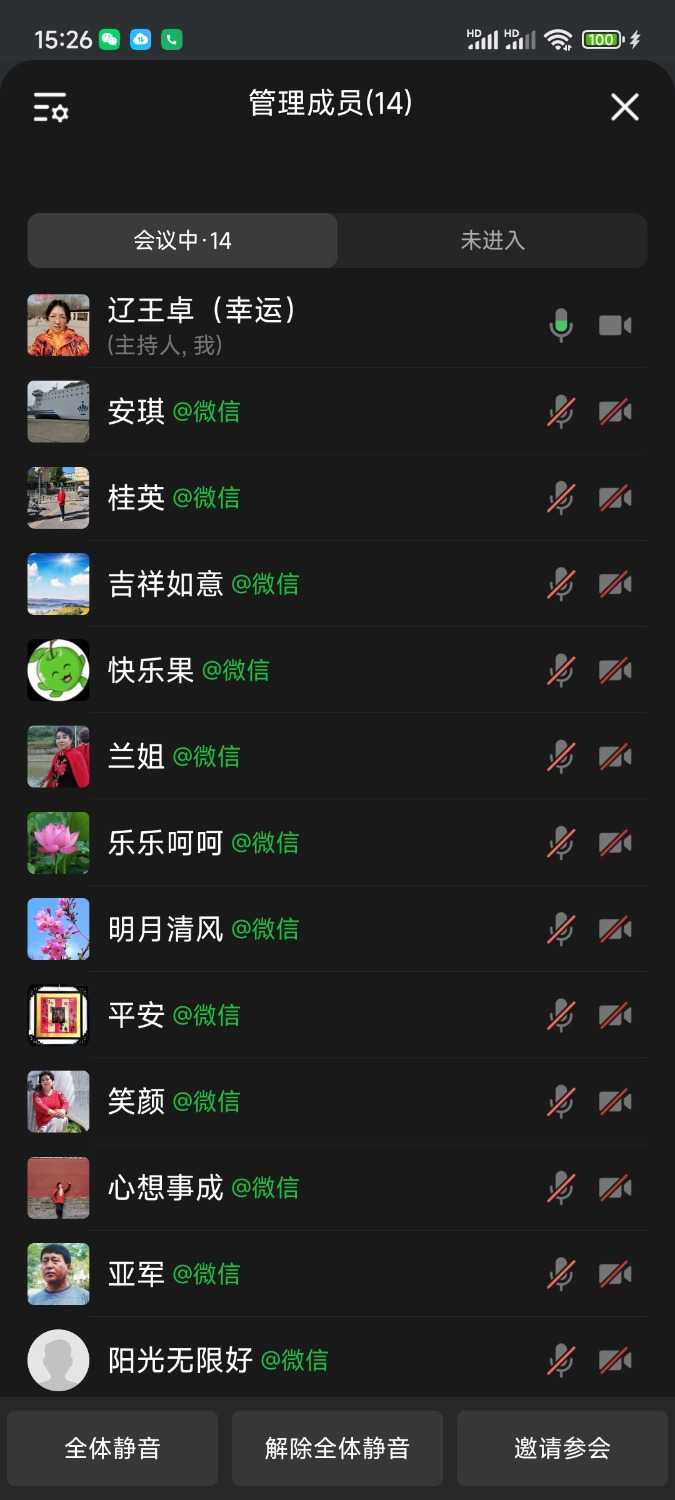Select the 会议中·14 tab
The image size is (675, 1500).
183,241
